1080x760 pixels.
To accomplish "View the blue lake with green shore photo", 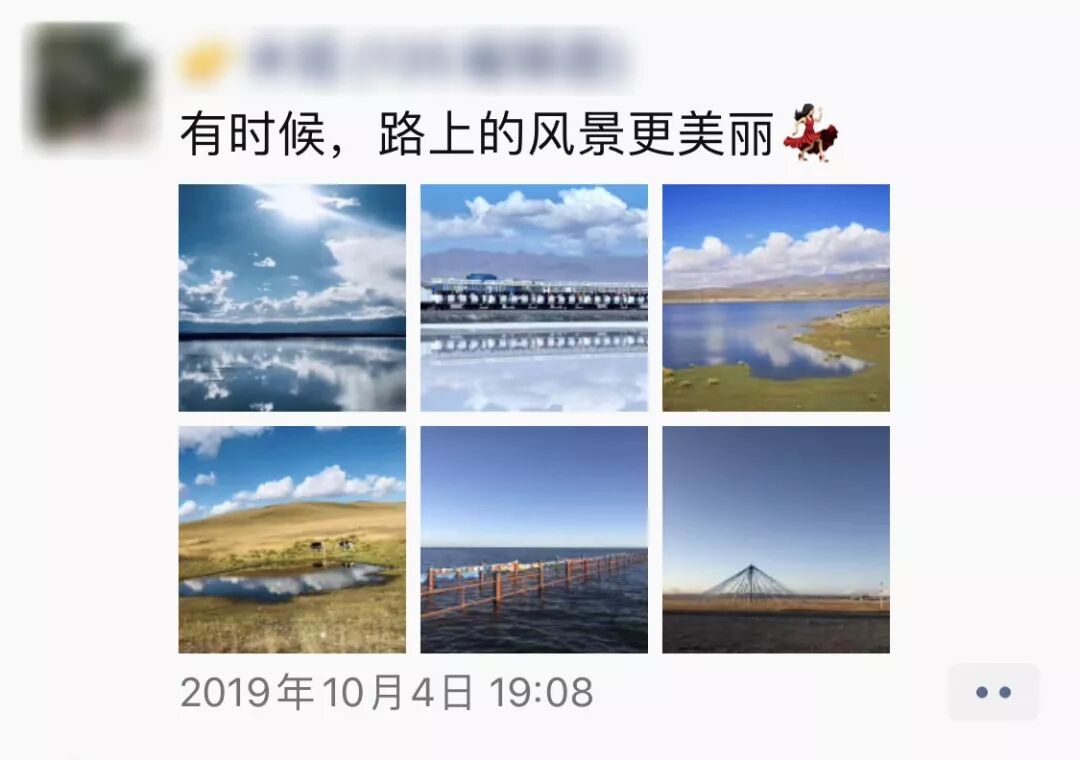I will pos(776,297).
